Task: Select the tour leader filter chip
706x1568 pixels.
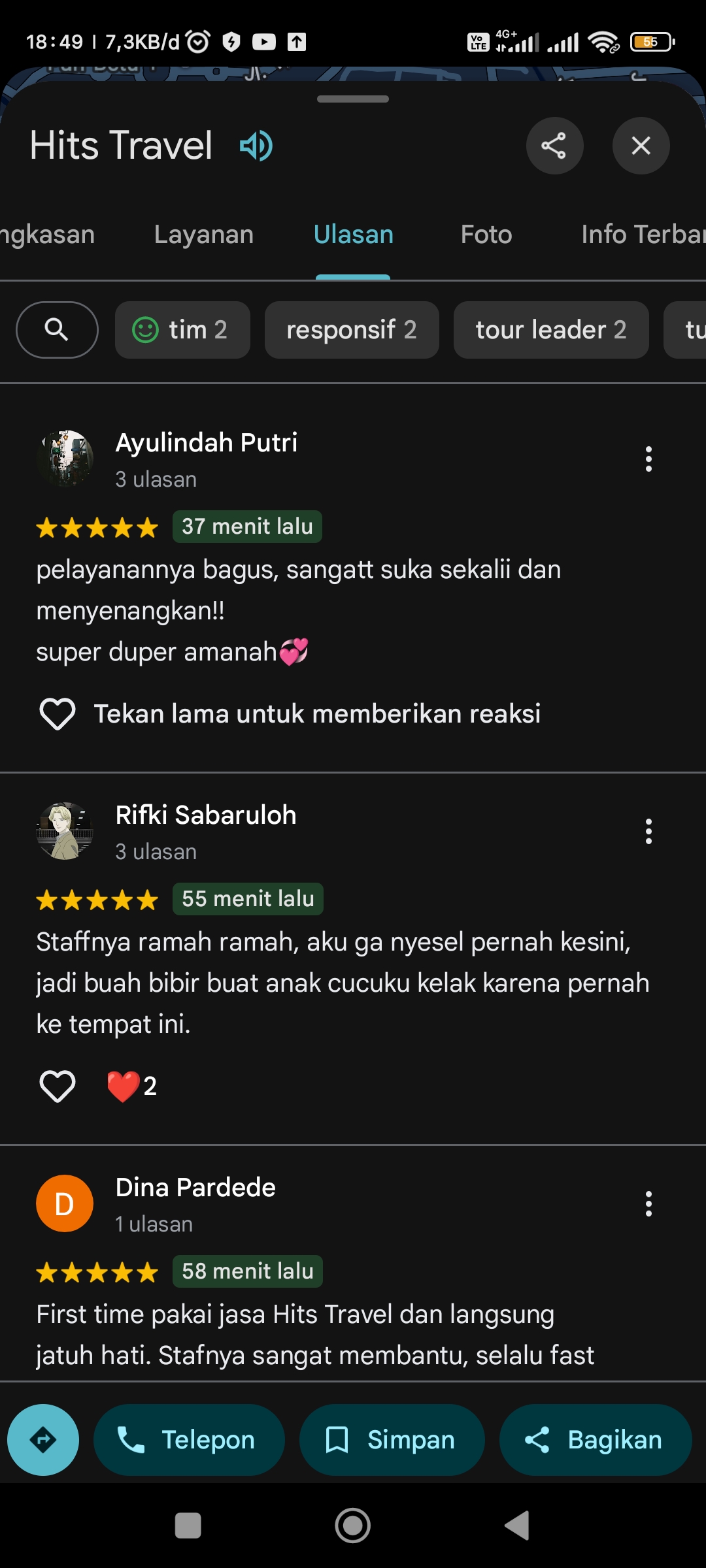Action: (x=551, y=330)
